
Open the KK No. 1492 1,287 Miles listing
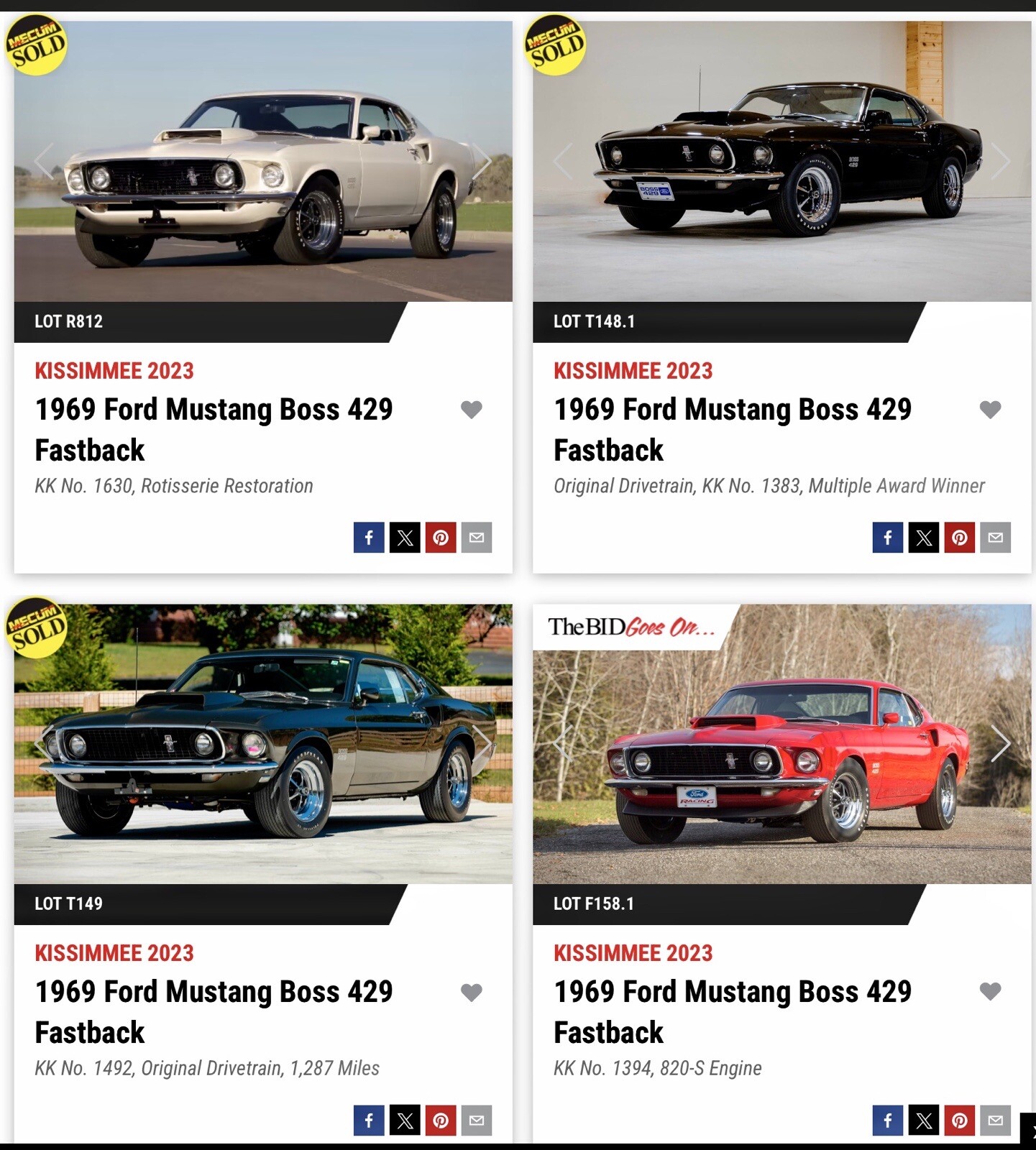pyautogui.click(x=214, y=1011)
